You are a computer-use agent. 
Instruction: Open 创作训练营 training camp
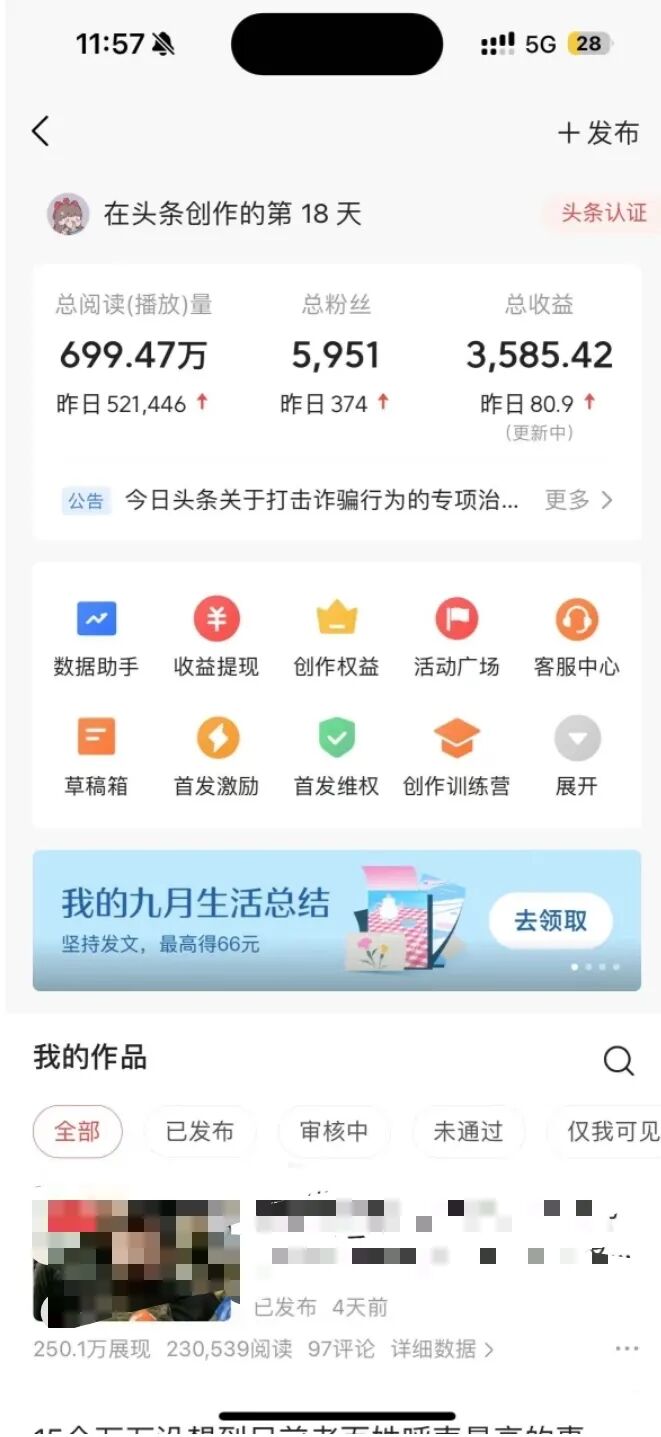coord(456,759)
